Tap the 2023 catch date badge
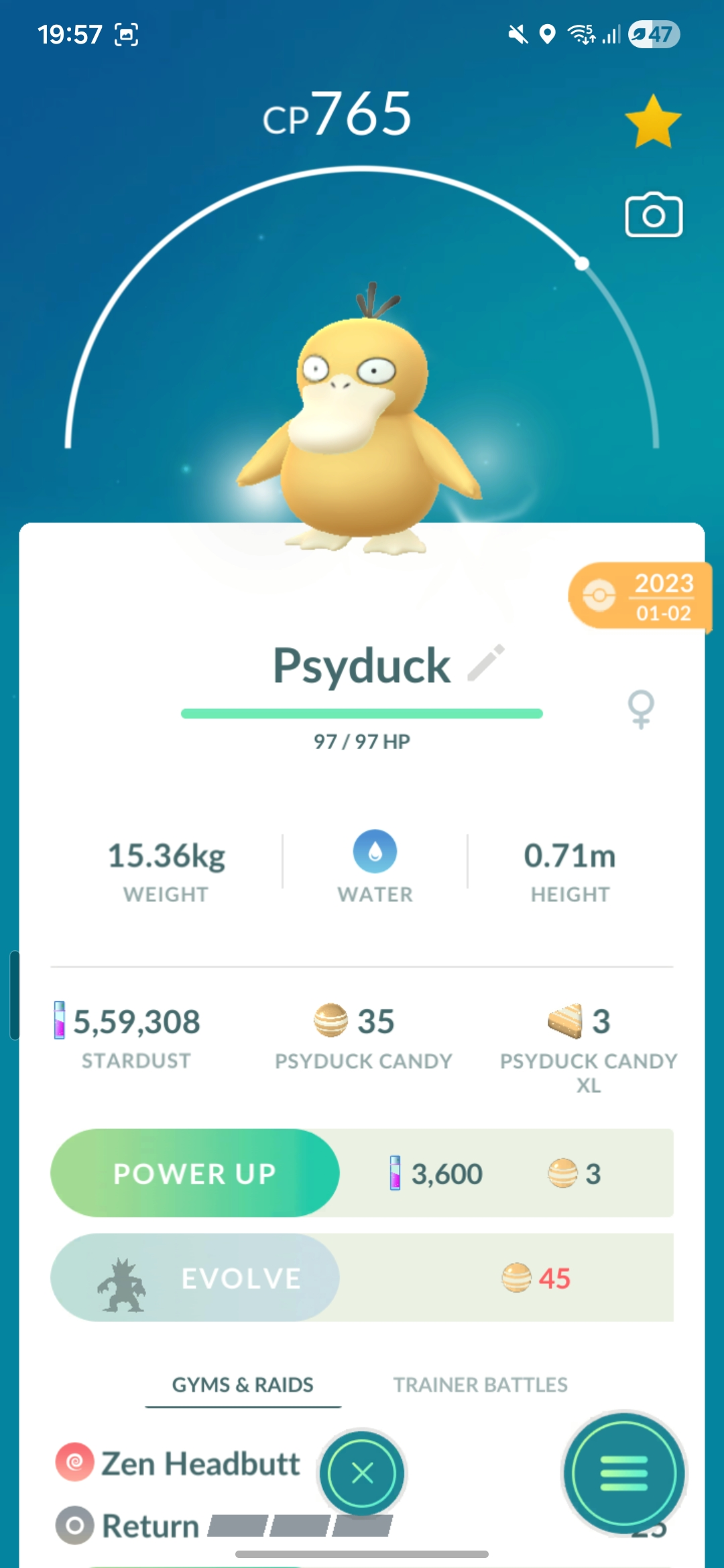 point(639,596)
